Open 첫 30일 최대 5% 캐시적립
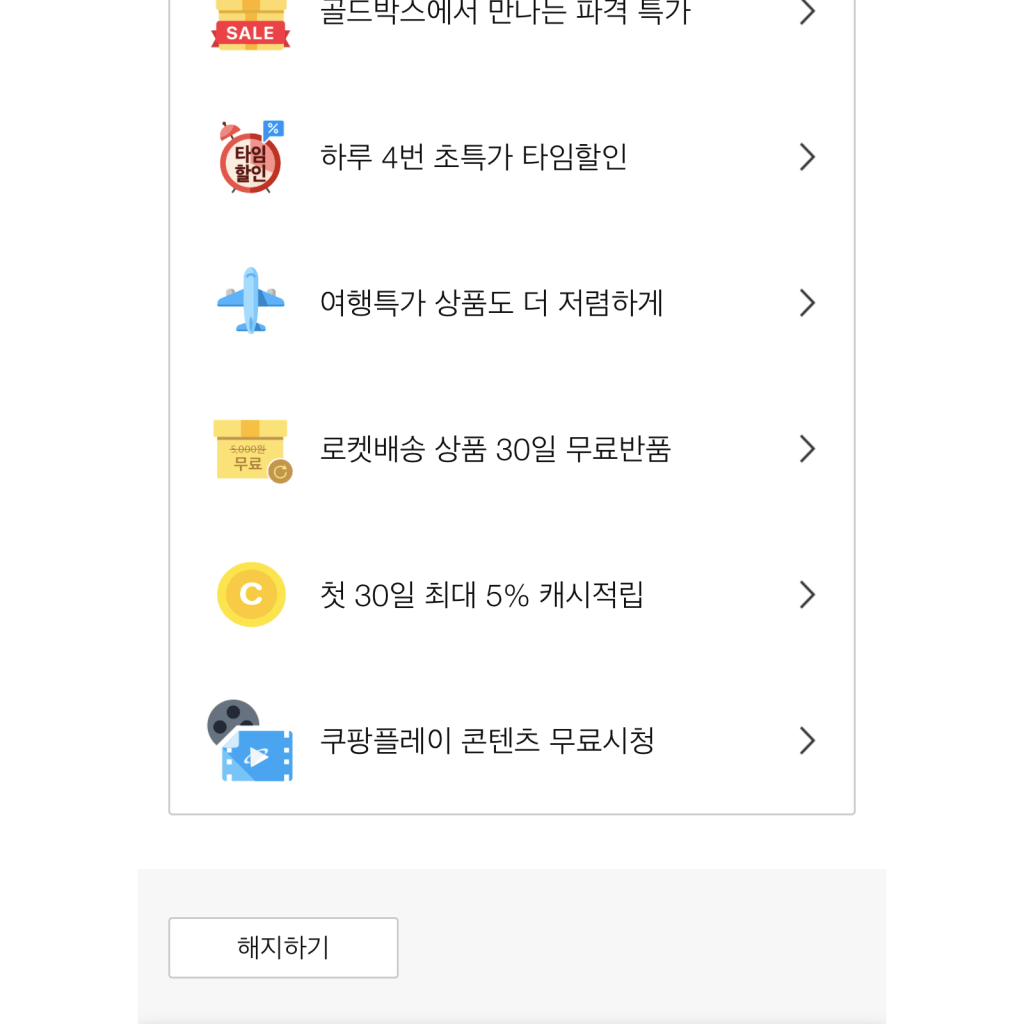The width and height of the screenshot is (1024, 1024). pos(510,595)
